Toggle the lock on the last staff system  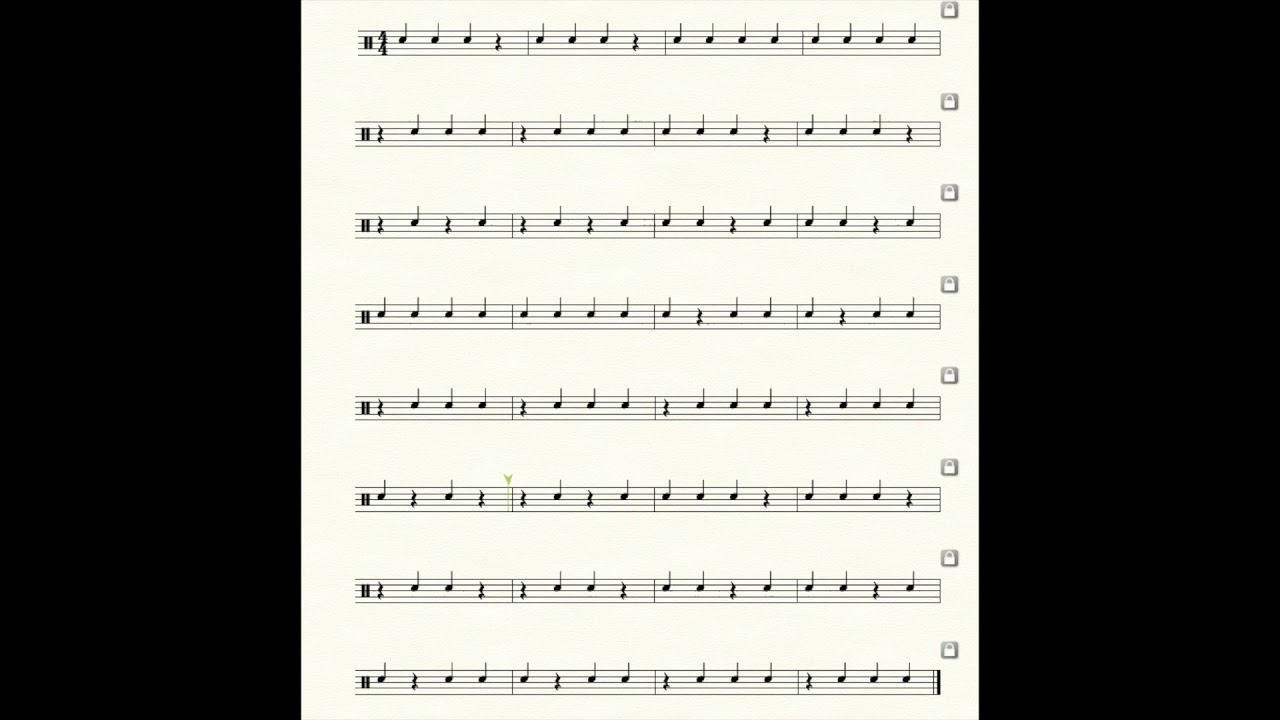coord(949,651)
